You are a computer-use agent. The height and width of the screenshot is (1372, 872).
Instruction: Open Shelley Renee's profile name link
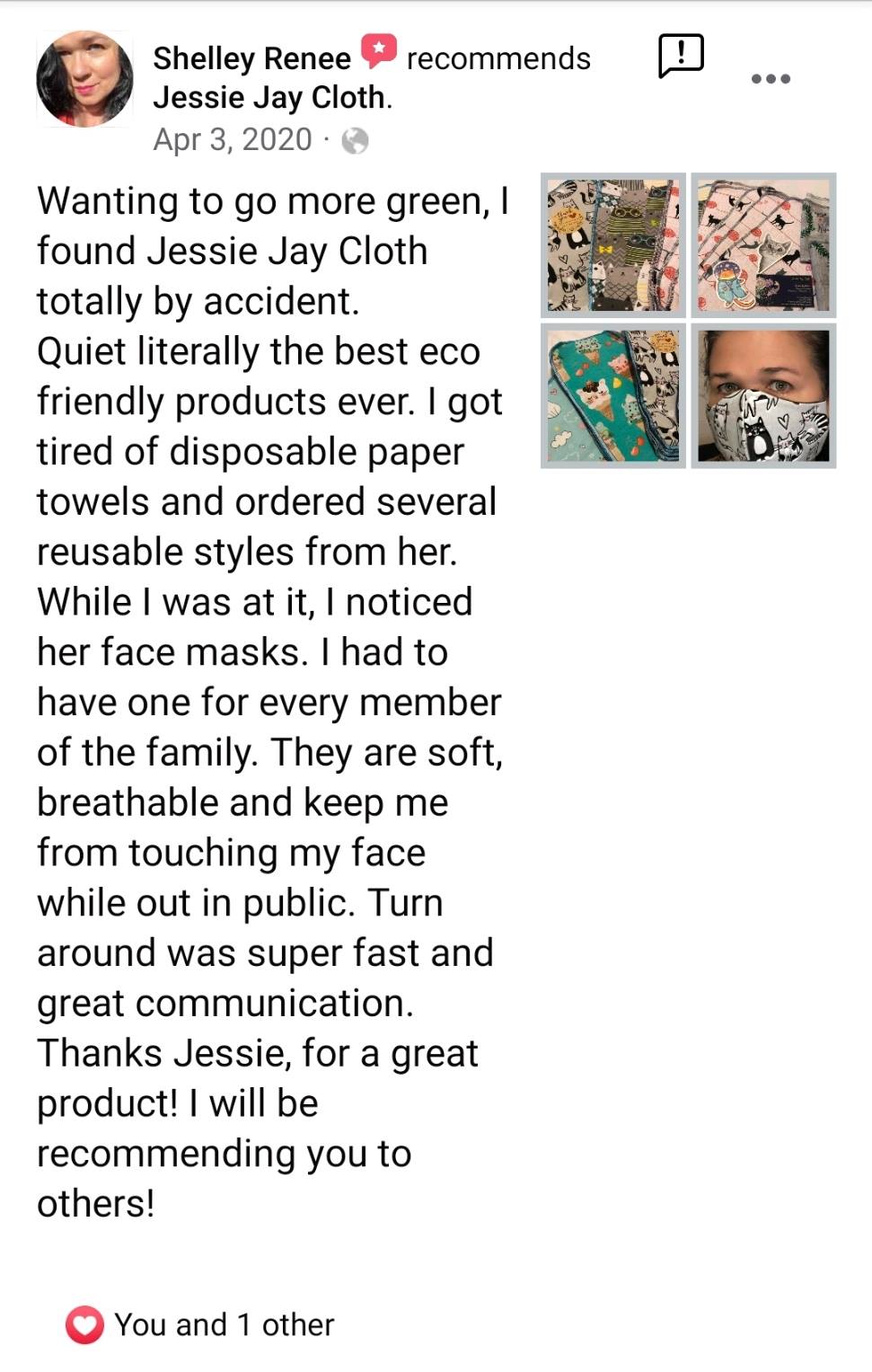coord(251,58)
